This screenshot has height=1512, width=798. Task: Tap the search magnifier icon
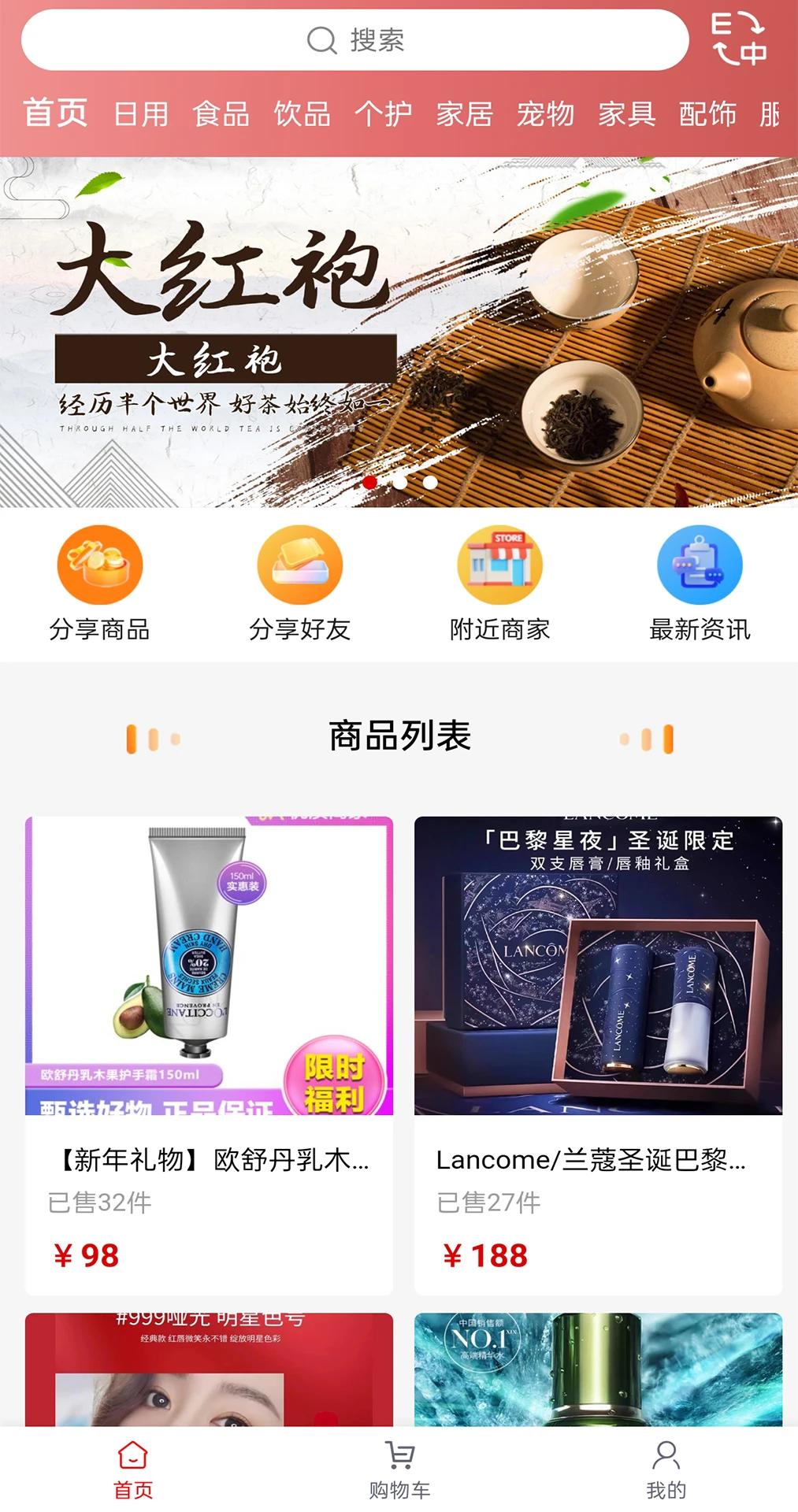click(x=321, y=40)
